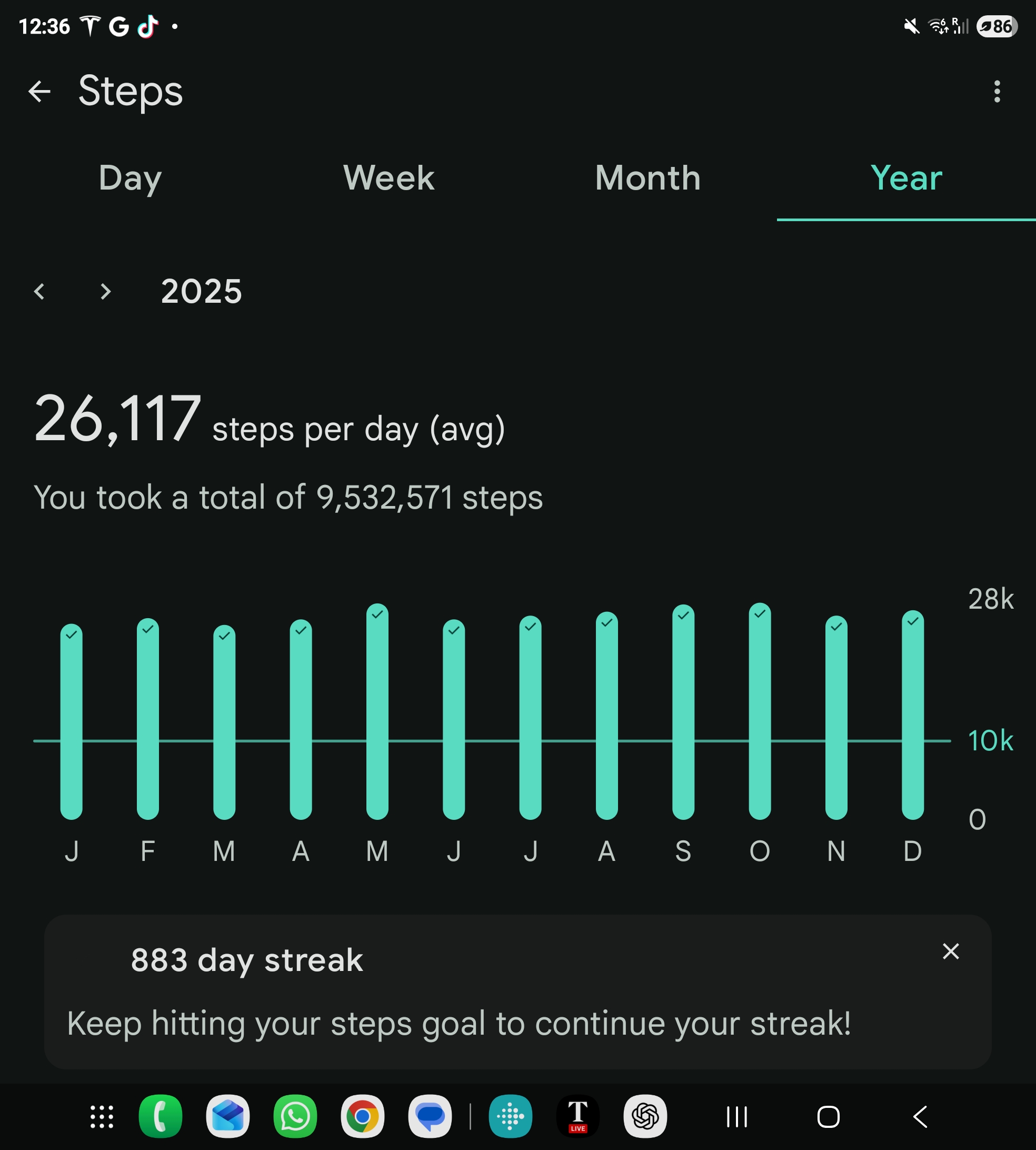This screenshot has height=1150, width=1036.
Task: Tap the system back button
Action: [920, 1116]
